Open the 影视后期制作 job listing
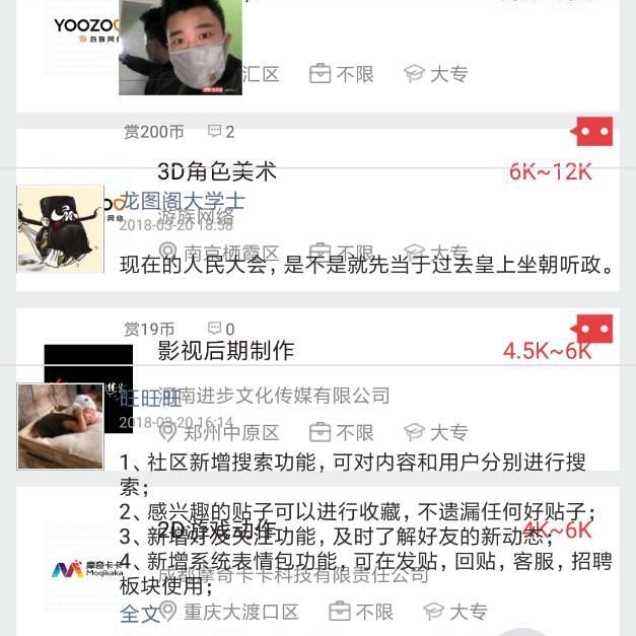This screenshot has width=636, height=636. 226,351
